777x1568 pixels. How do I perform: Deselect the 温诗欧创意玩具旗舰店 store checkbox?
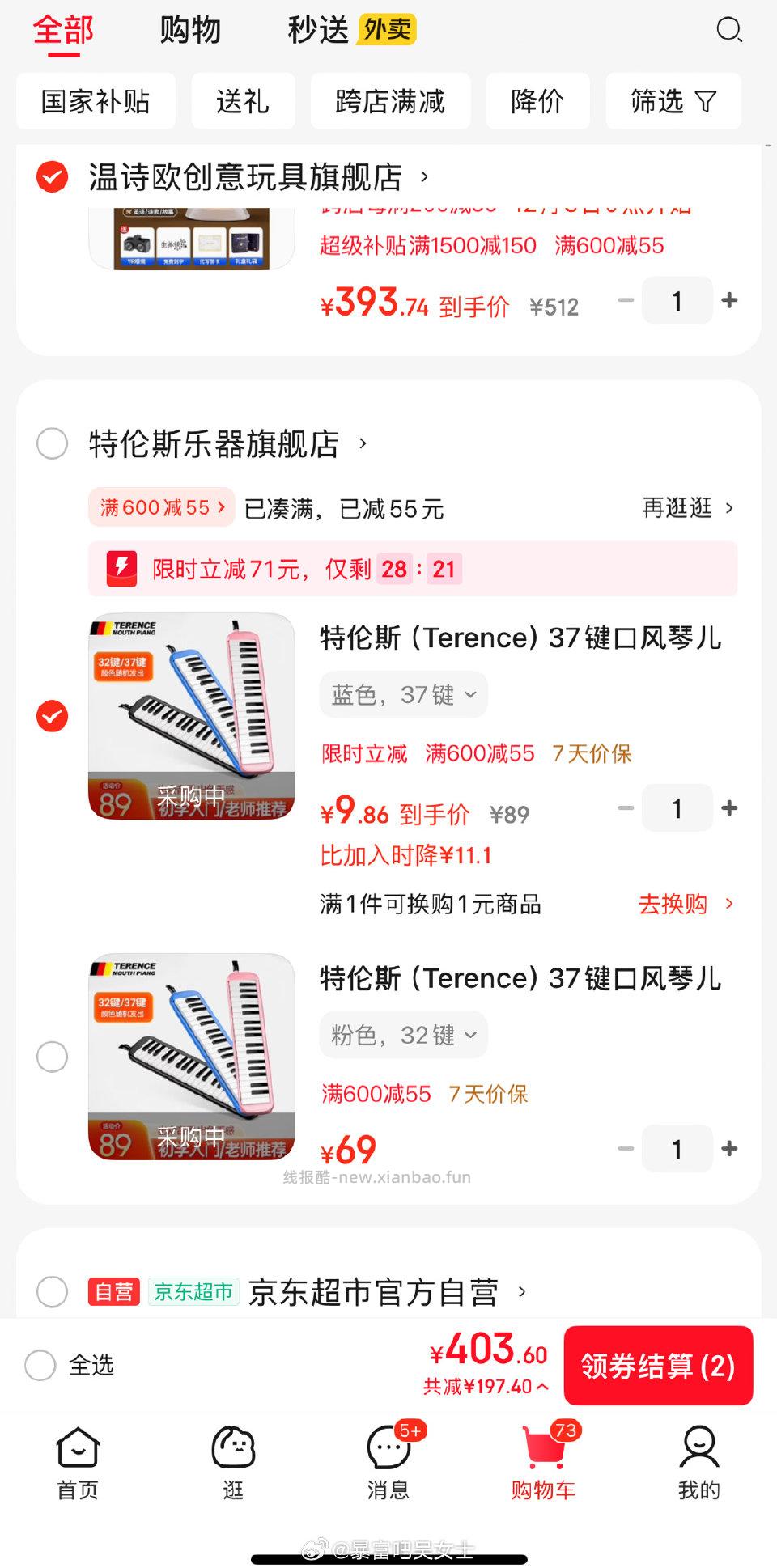tap(52, 176)
